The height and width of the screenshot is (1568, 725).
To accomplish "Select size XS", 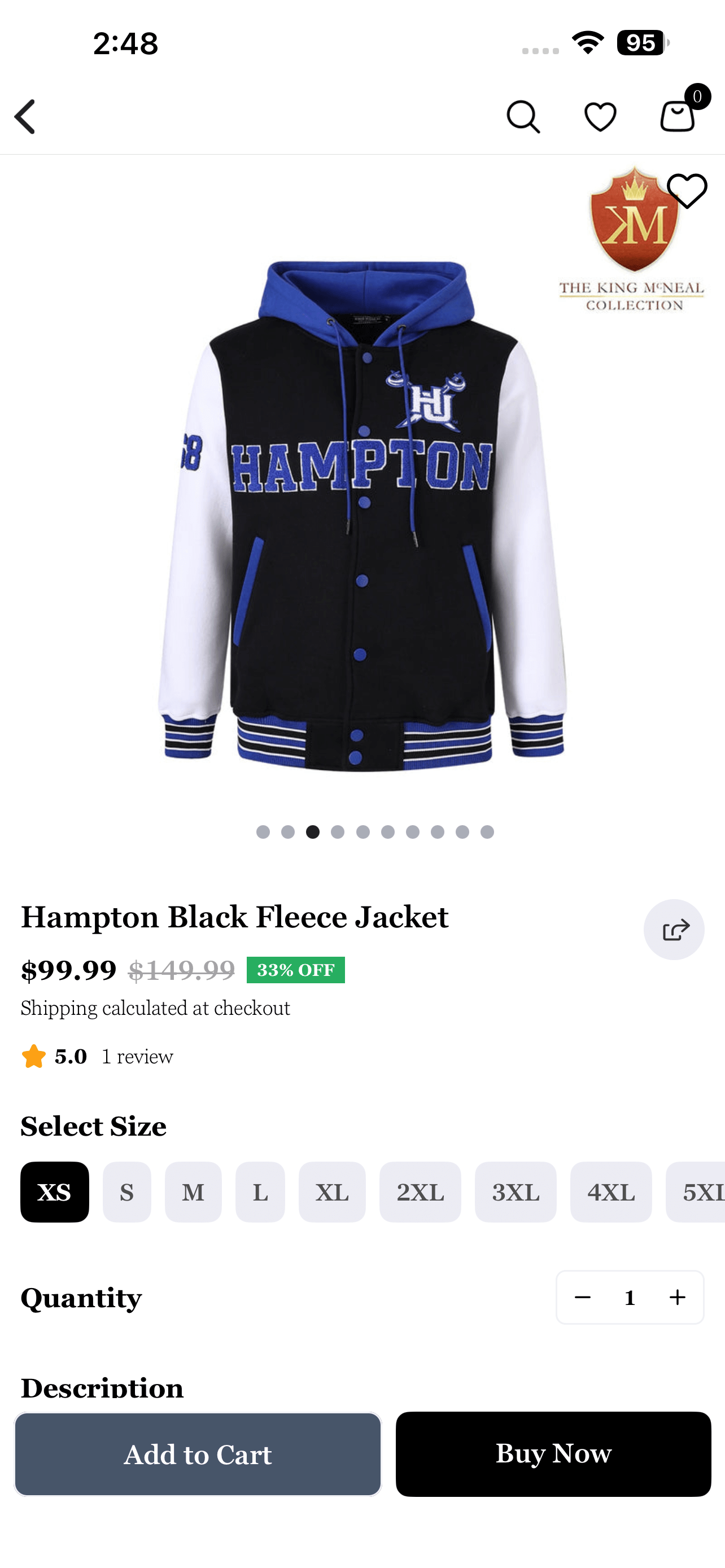I will tap(55, 1192).
